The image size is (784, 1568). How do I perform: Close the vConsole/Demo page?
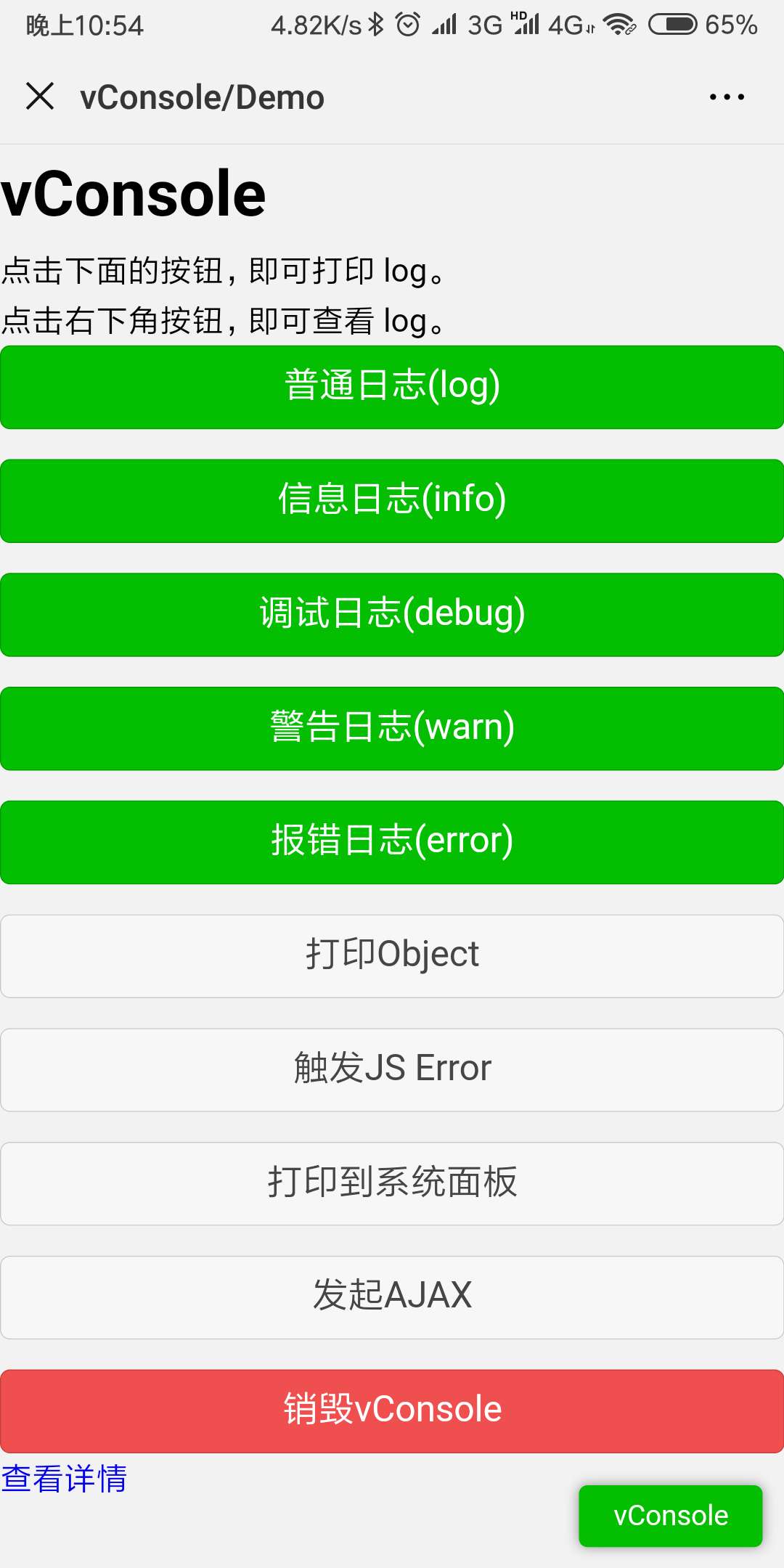point(40,97)
